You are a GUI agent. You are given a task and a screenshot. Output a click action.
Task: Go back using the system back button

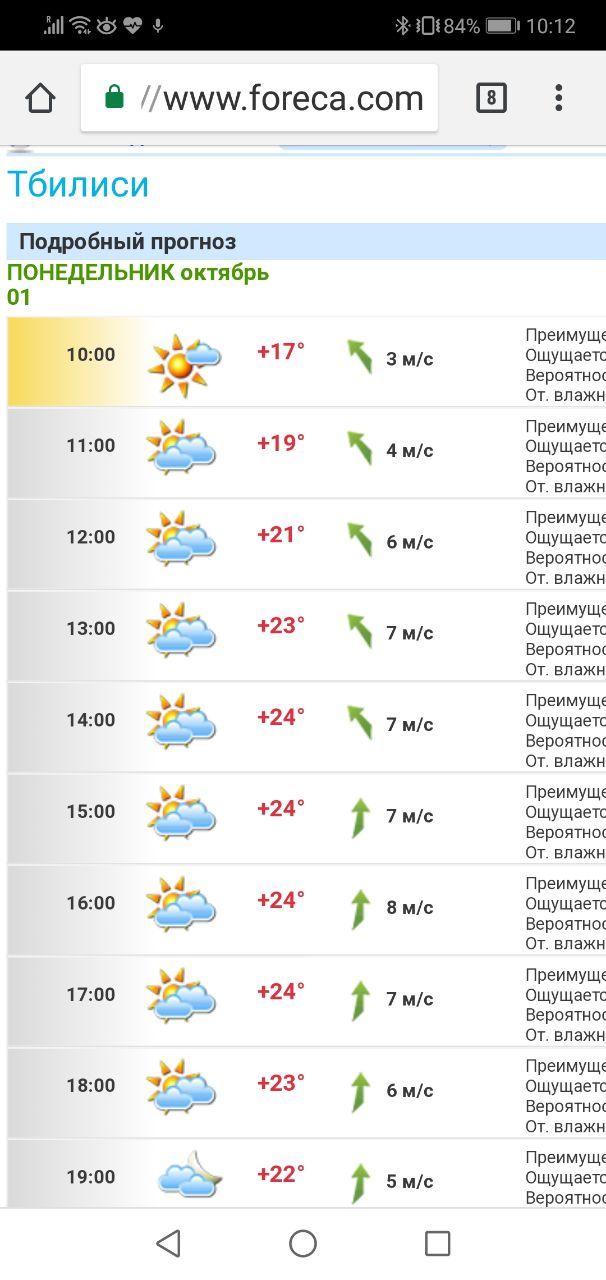(x=168, y=1243)
